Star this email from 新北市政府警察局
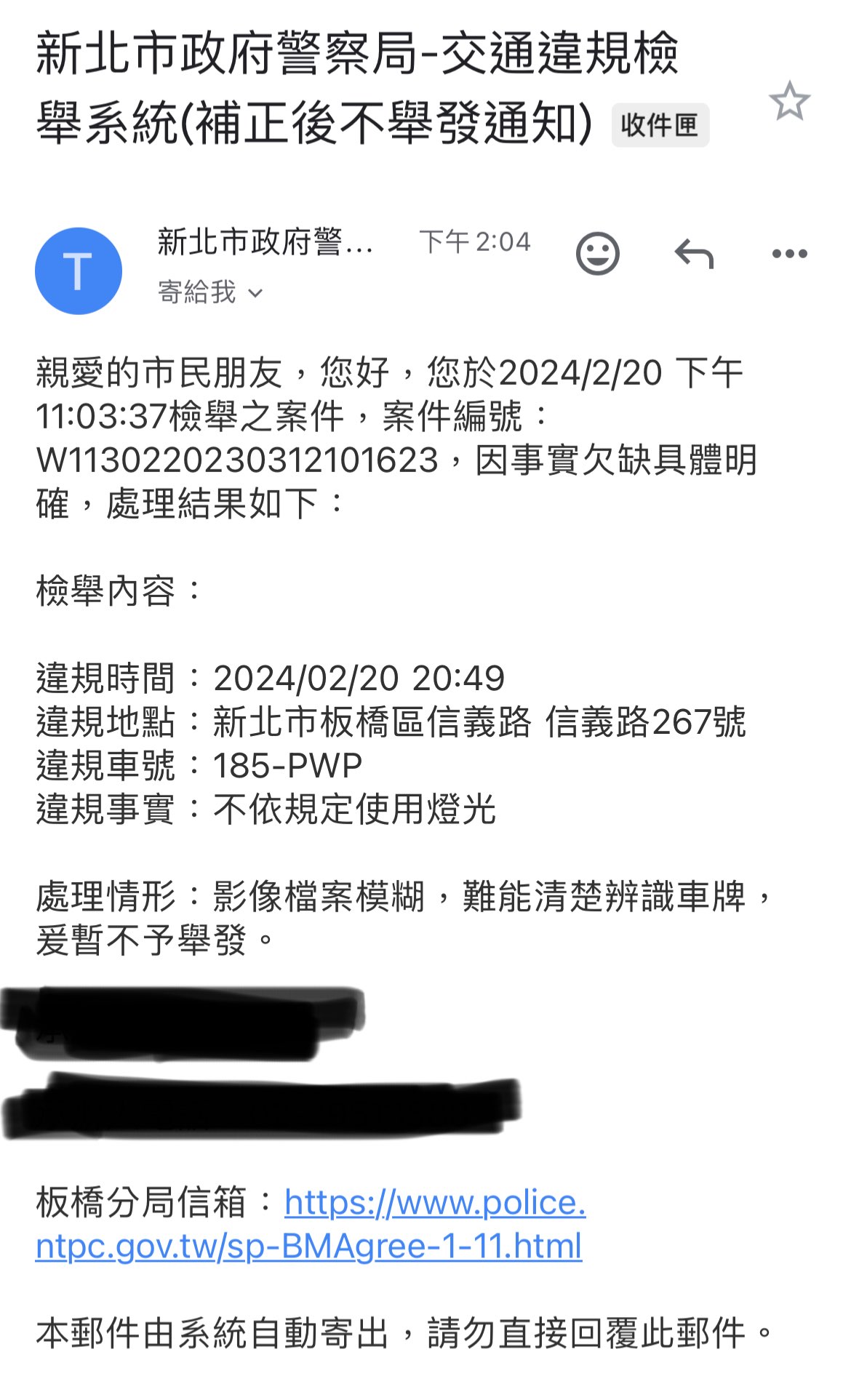The width and height of the screenshot is (851, 1400). pos(789,101)
